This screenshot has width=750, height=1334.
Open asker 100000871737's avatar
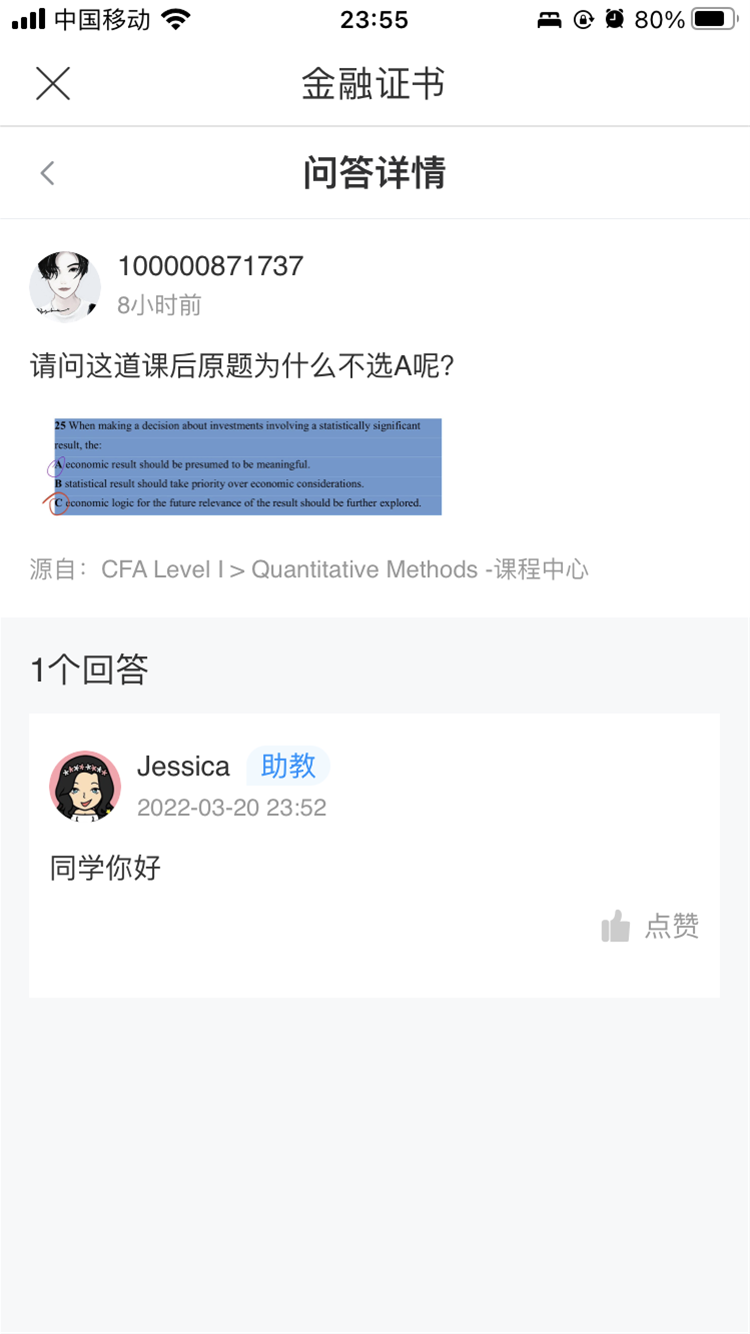[x=65, y=286]
